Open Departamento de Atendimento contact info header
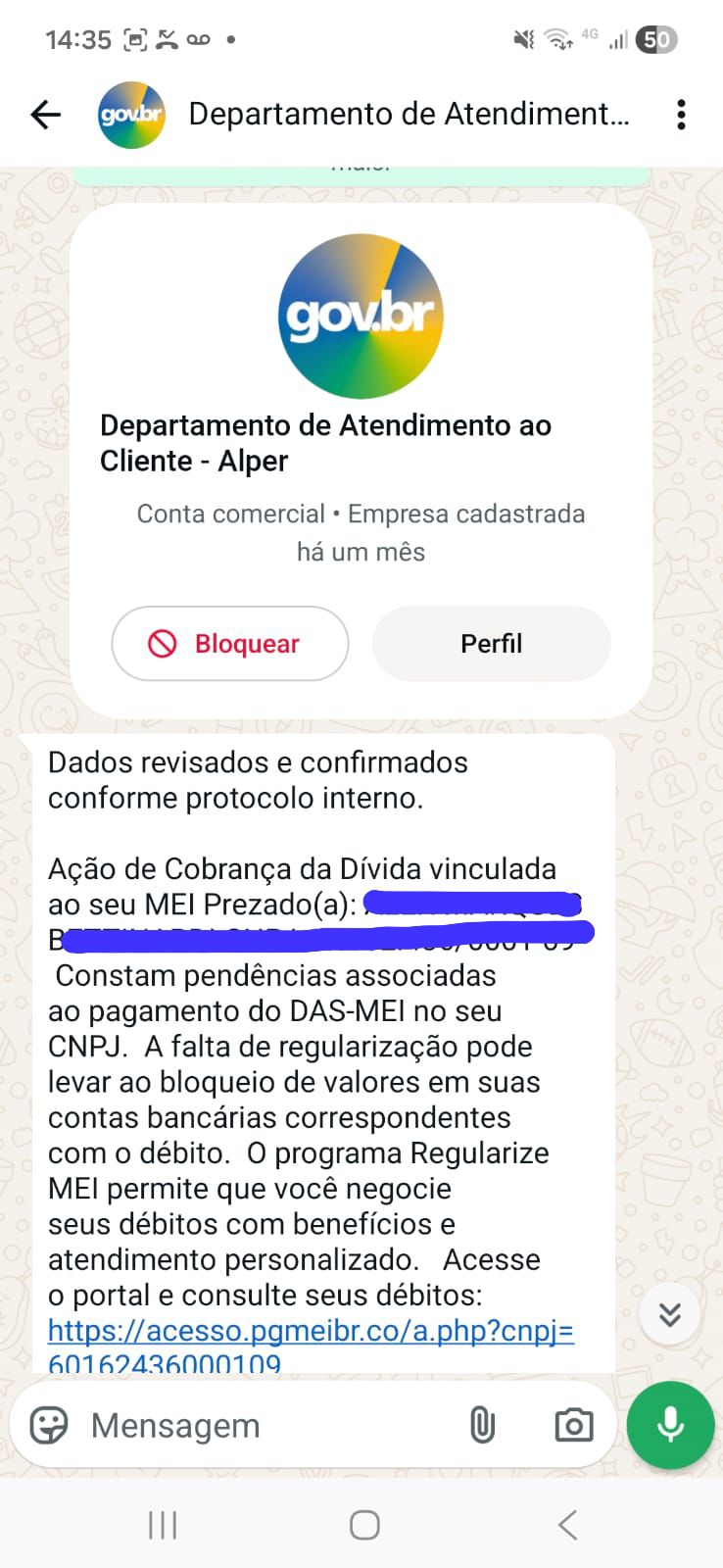The width and height of the screenshot is (723, 1568). point(408,115)
